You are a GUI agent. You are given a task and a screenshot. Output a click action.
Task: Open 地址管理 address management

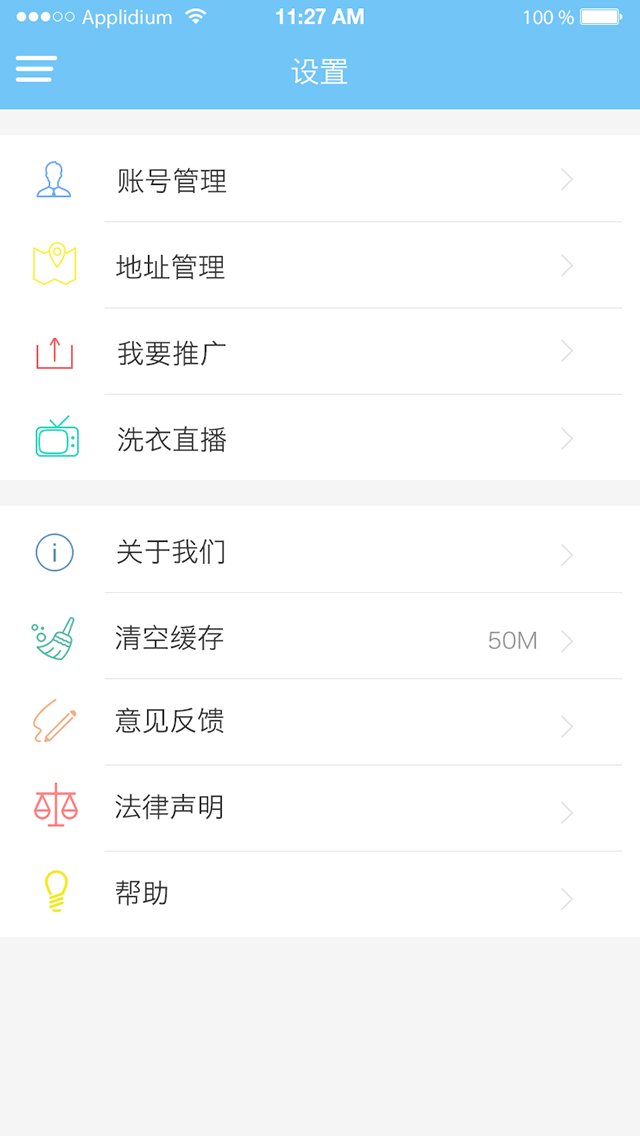click(320, 265)
